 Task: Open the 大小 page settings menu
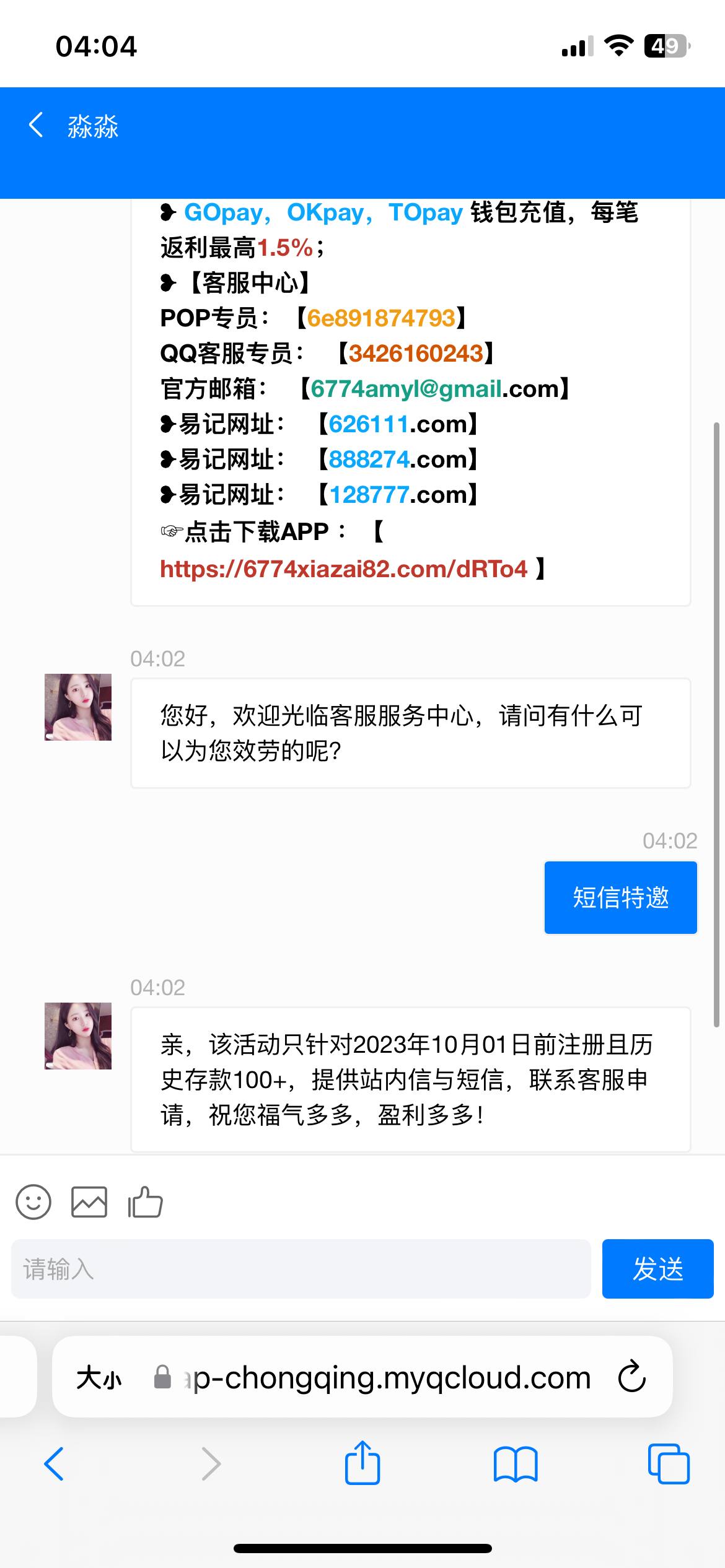point(99,1378)
